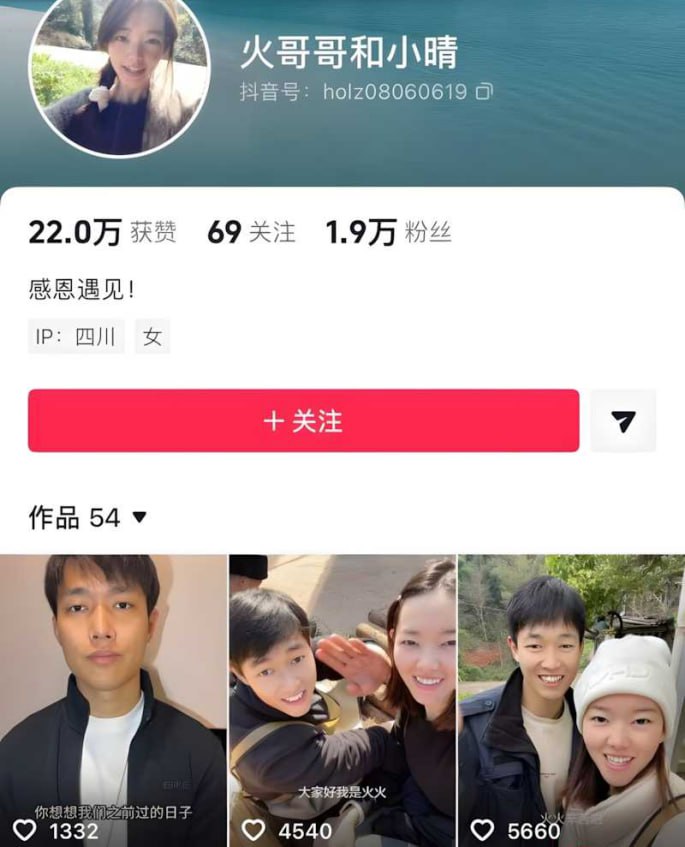
Task: Expand the 作品 54 sort dropdown
Action: (x=139, y=517)
